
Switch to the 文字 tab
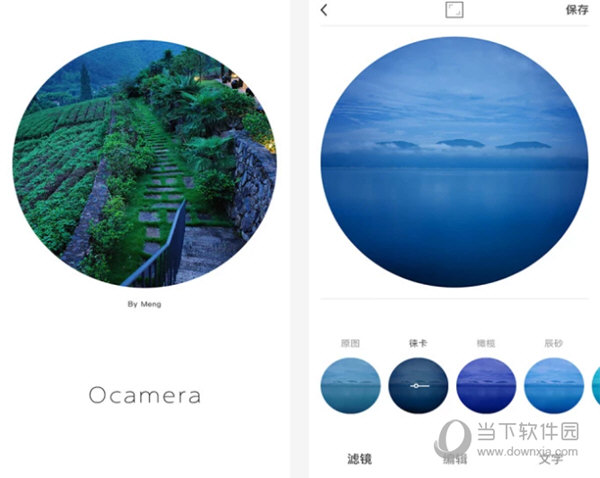point(551,459)
